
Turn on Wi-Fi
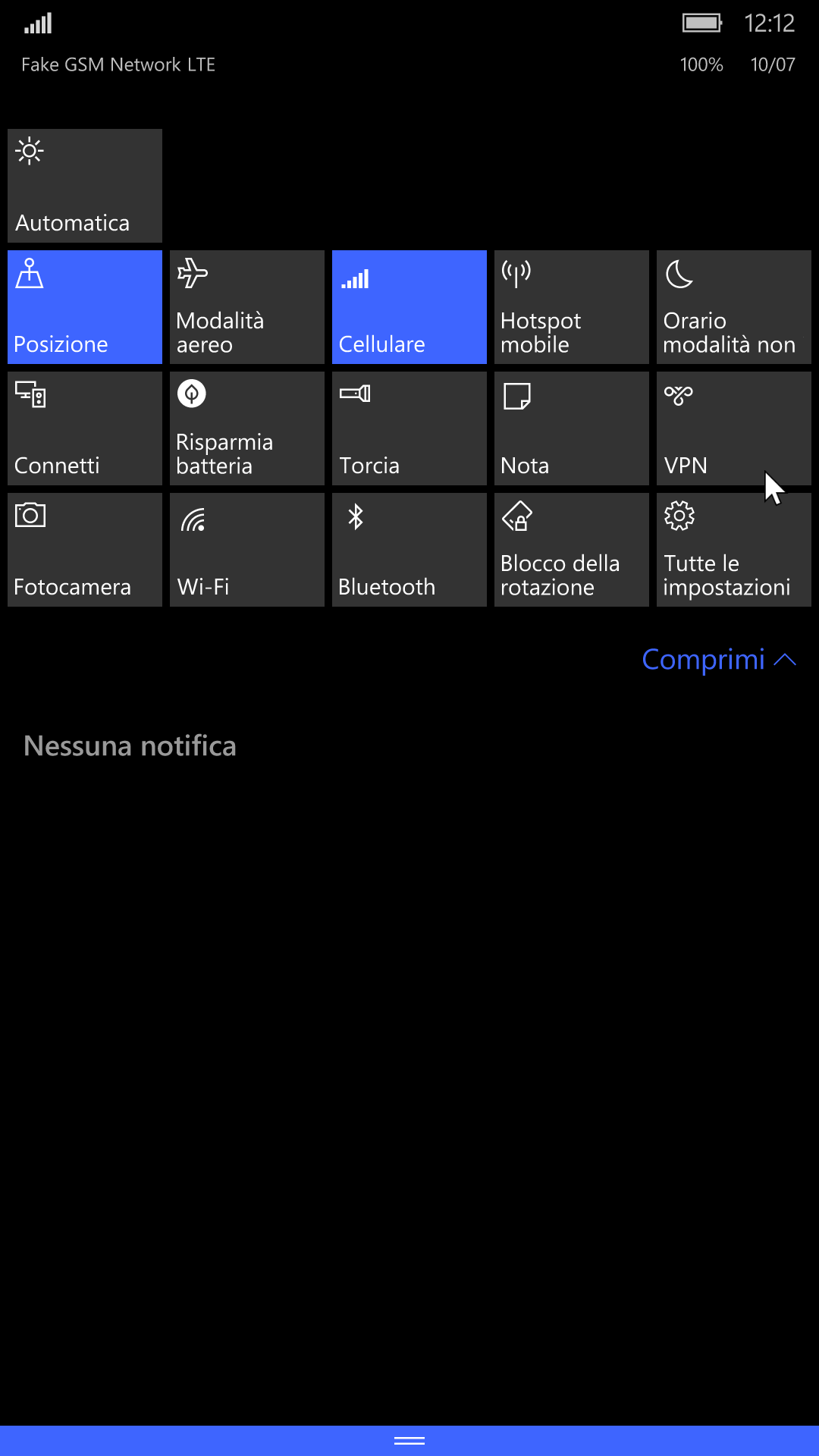coord(247,550)
